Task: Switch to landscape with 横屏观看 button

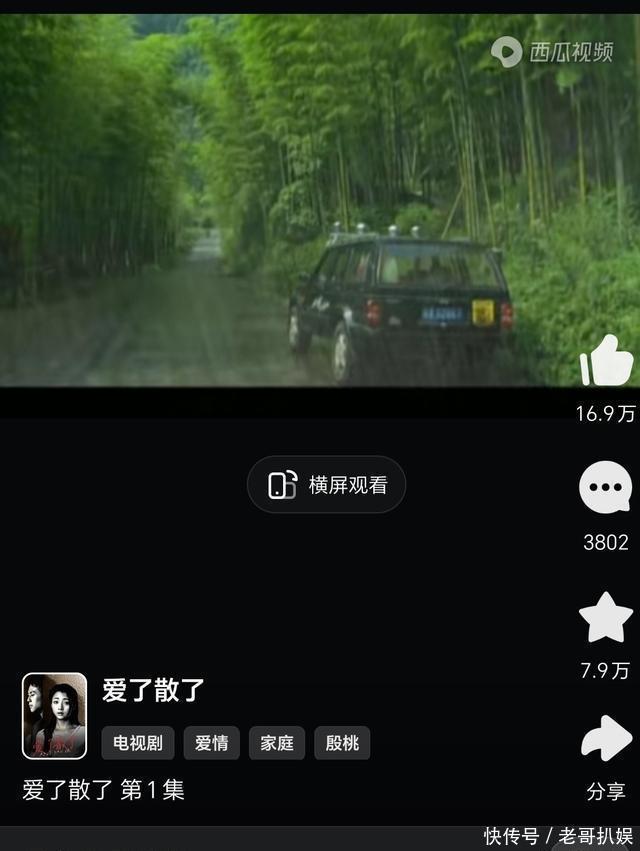Action: 326,485
